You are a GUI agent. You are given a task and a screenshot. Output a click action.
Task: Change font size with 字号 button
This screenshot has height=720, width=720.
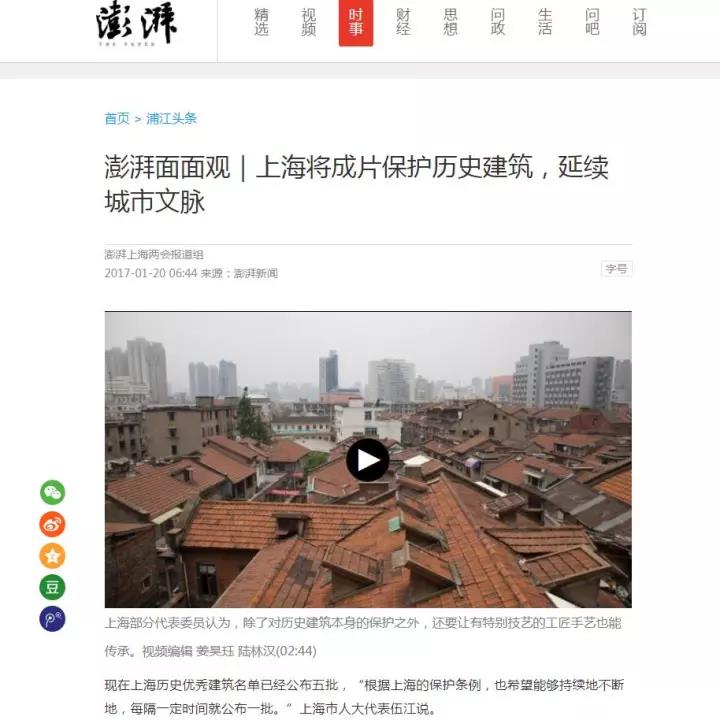616,269
